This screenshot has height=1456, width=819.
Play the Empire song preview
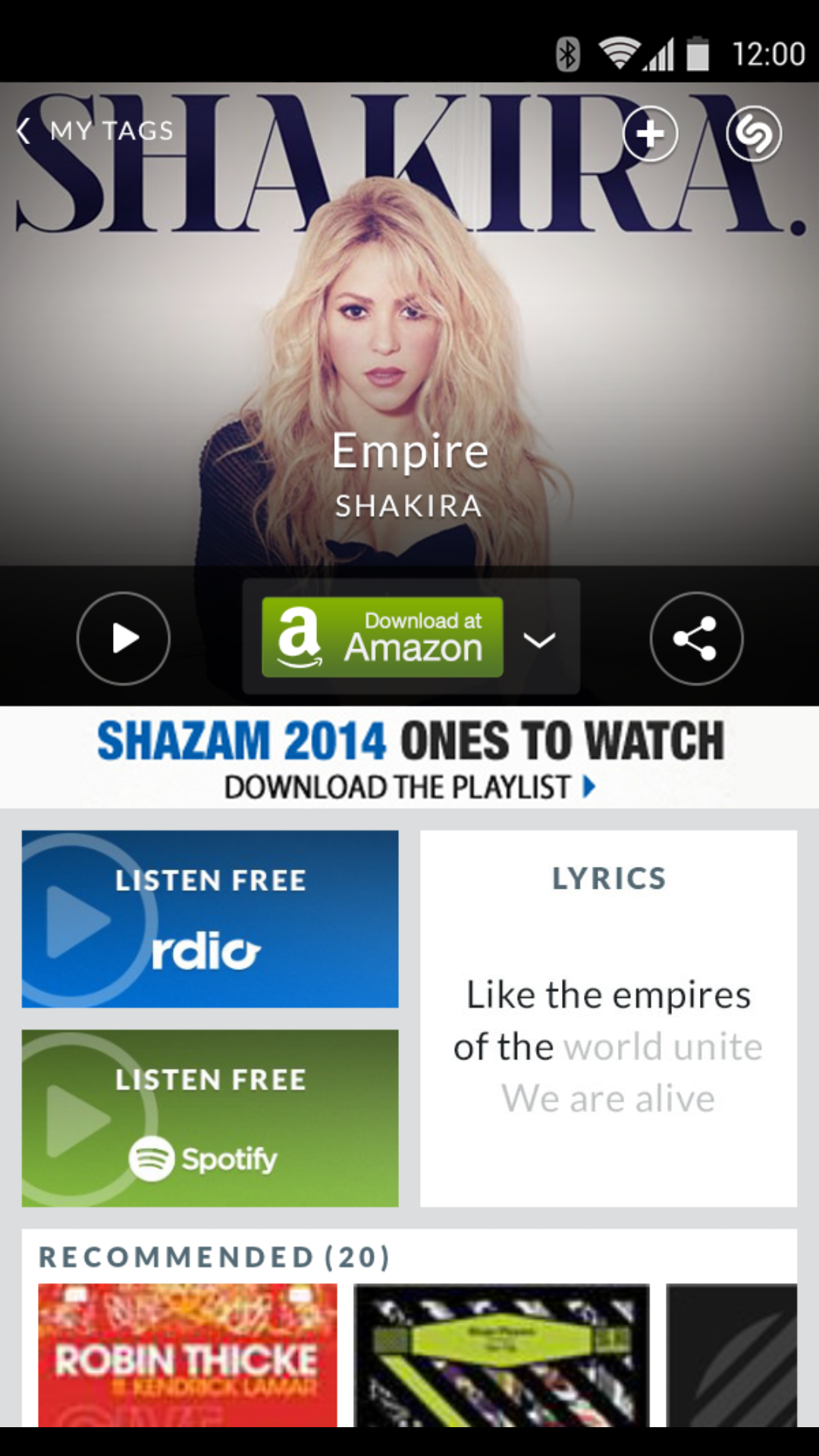(124, 639)
